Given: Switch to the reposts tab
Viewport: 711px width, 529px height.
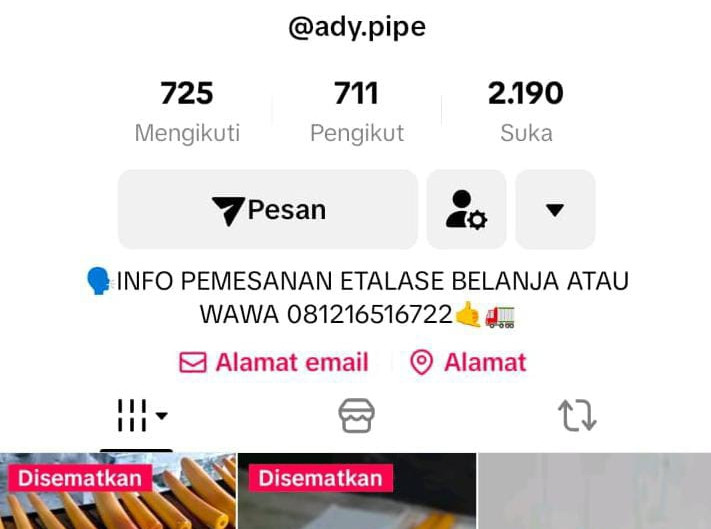Looking at the screenshot, I should (577, 415).
